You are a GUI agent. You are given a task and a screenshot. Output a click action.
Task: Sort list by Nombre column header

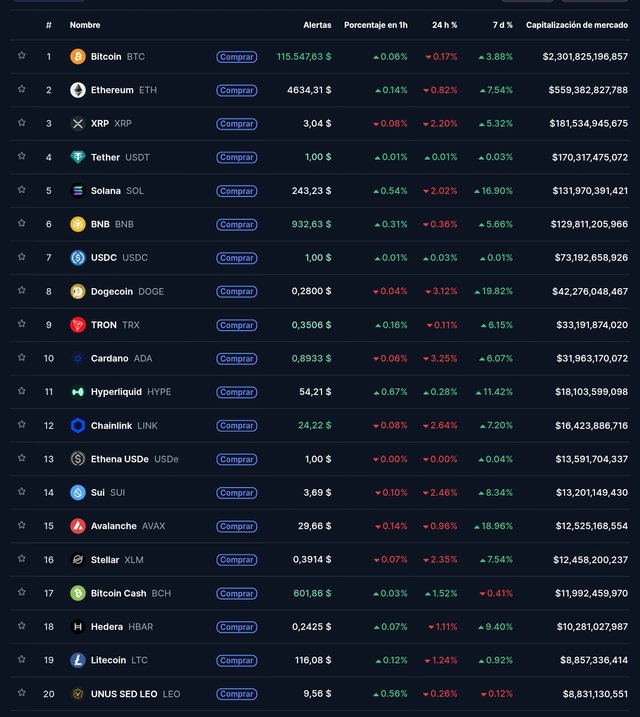pos(85,25)
